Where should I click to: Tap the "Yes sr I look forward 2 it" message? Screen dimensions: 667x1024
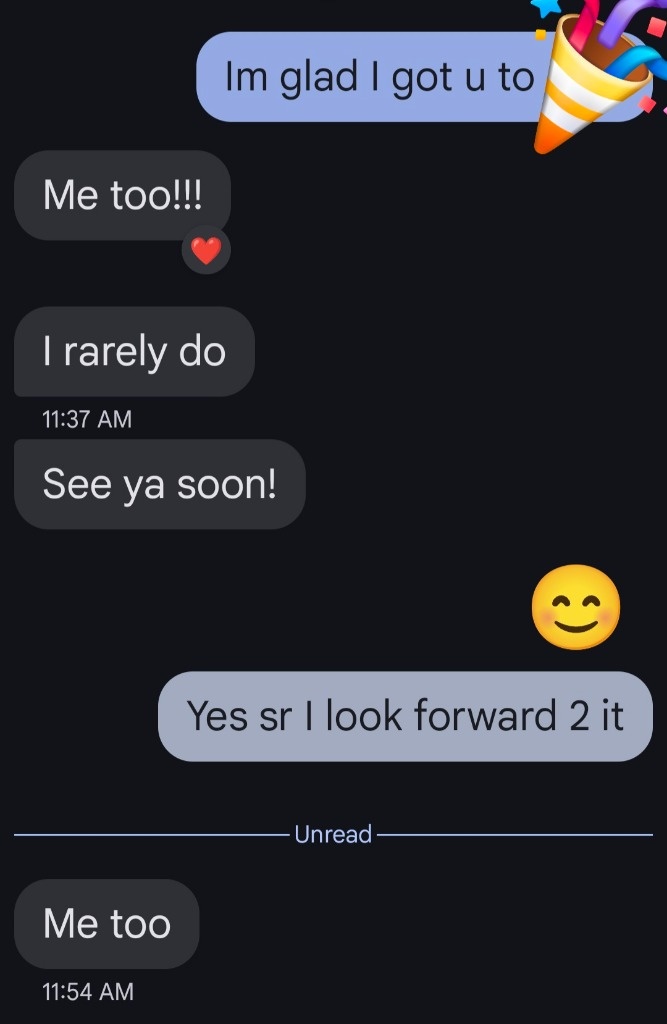pos(405,716)
